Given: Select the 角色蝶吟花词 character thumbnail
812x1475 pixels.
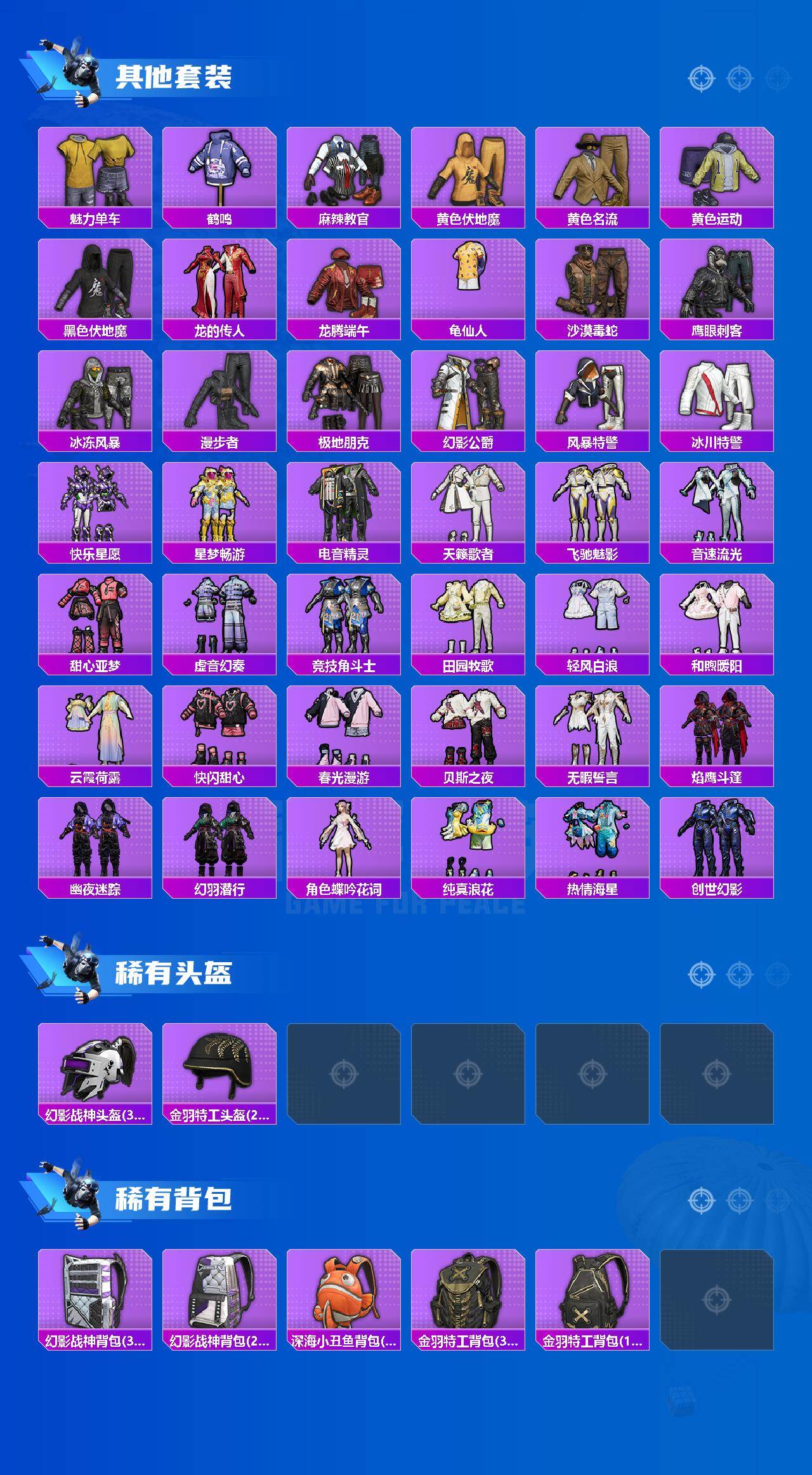Looking at the screenshot, I should click(x=344, y=841).
